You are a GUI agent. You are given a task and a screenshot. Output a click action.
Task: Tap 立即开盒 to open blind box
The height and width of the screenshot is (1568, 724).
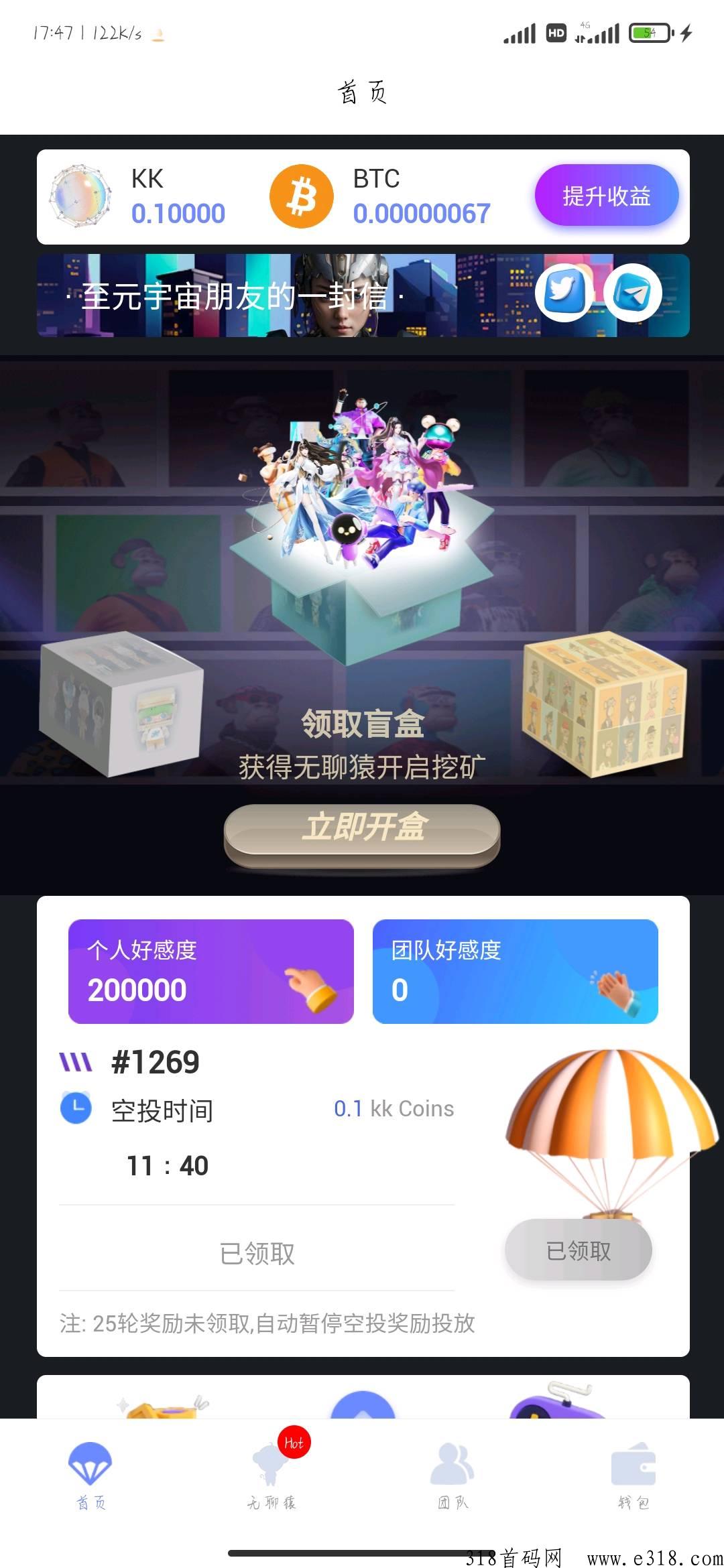point(362,830)
